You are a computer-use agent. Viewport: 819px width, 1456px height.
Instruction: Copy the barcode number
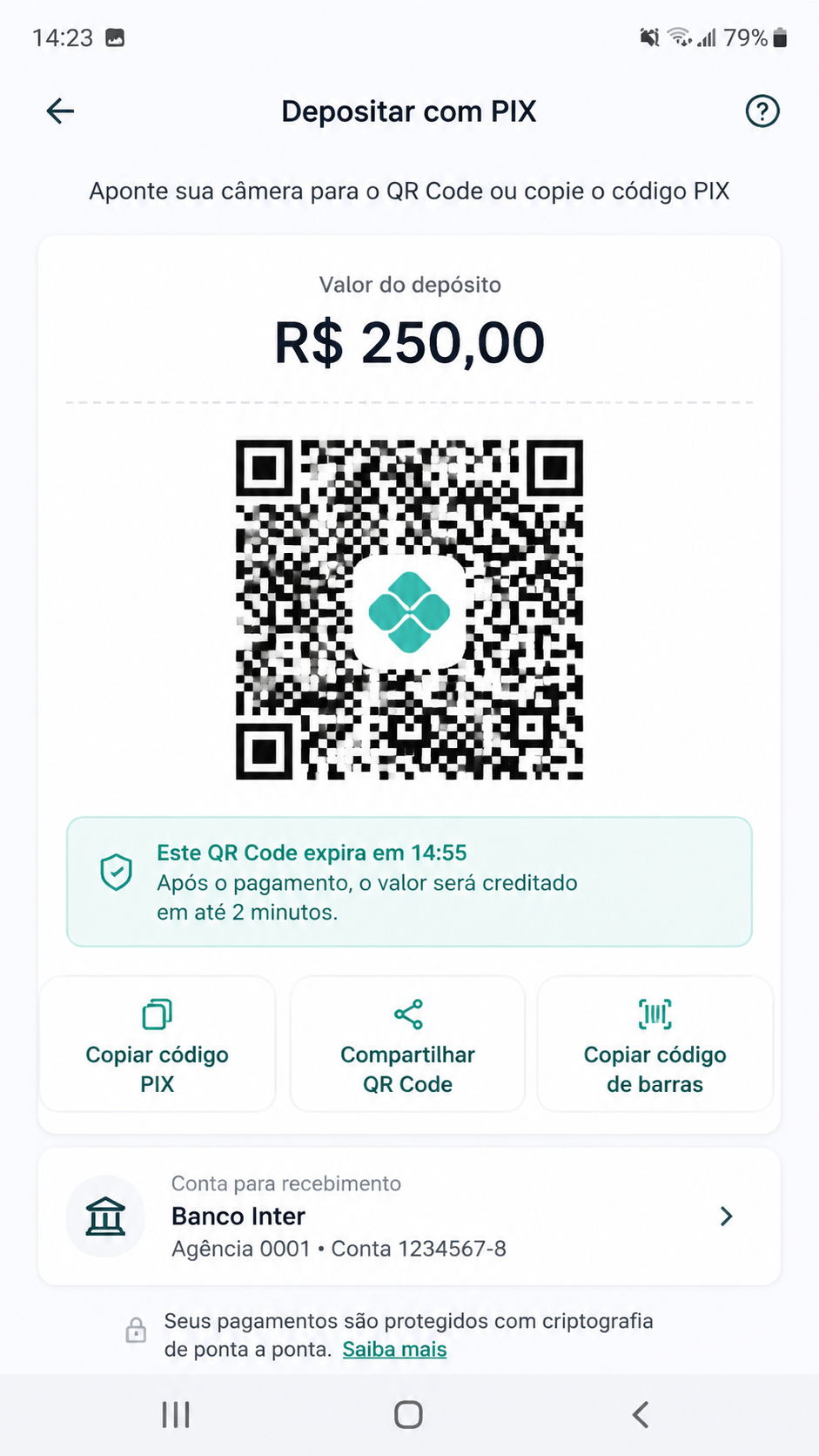(x=655, y=1044)
